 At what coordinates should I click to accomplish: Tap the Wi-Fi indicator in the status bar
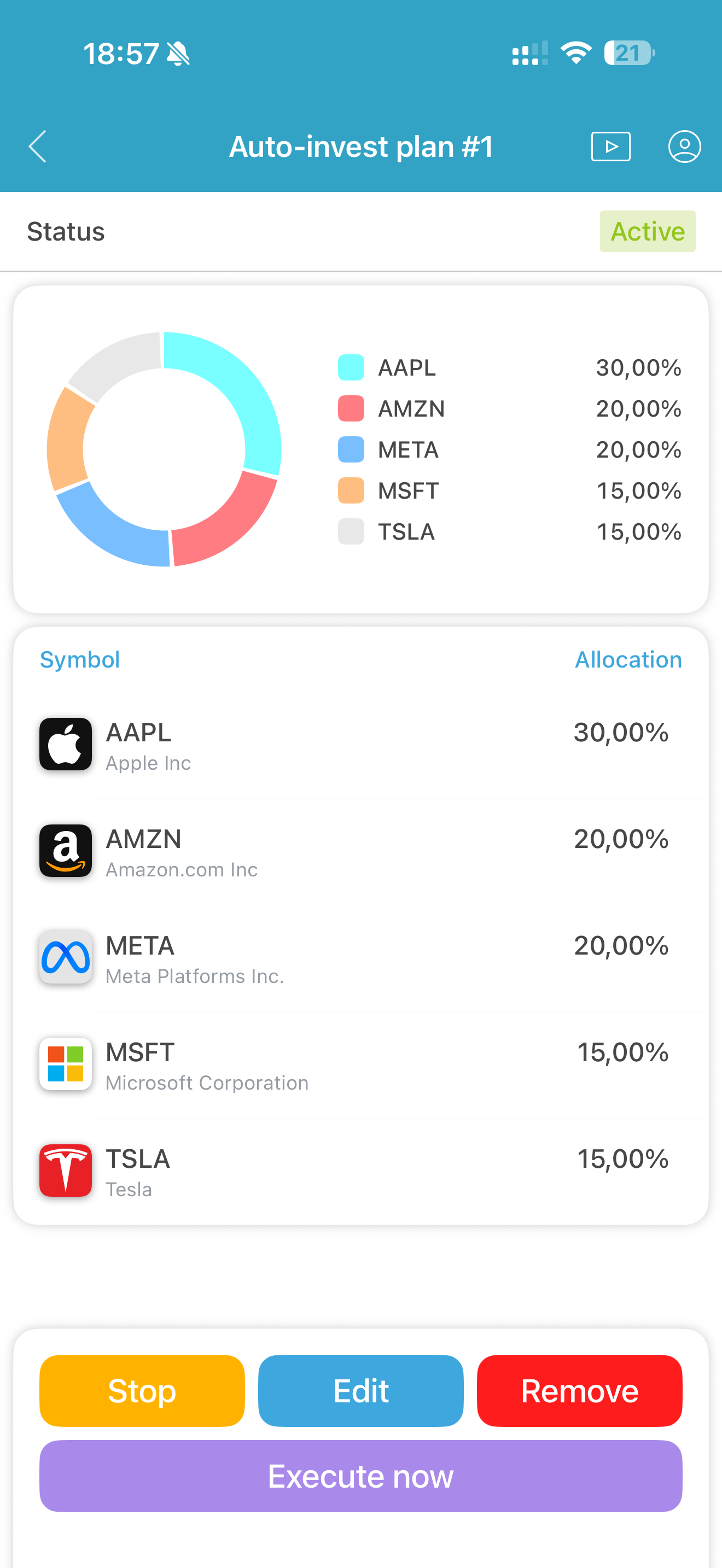coord(575,54)
